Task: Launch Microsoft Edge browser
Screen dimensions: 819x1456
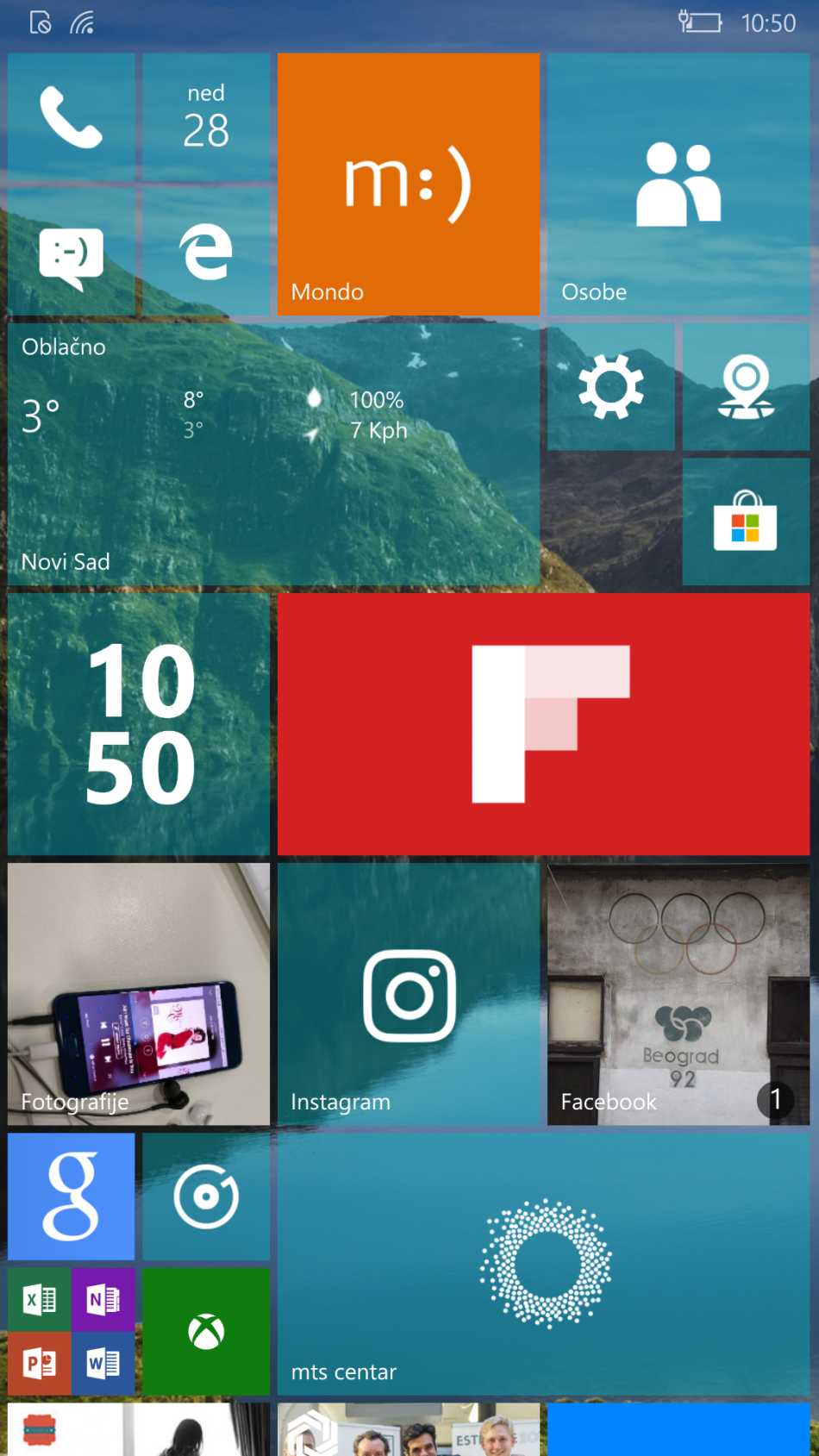Action: (x=205, y=251)
